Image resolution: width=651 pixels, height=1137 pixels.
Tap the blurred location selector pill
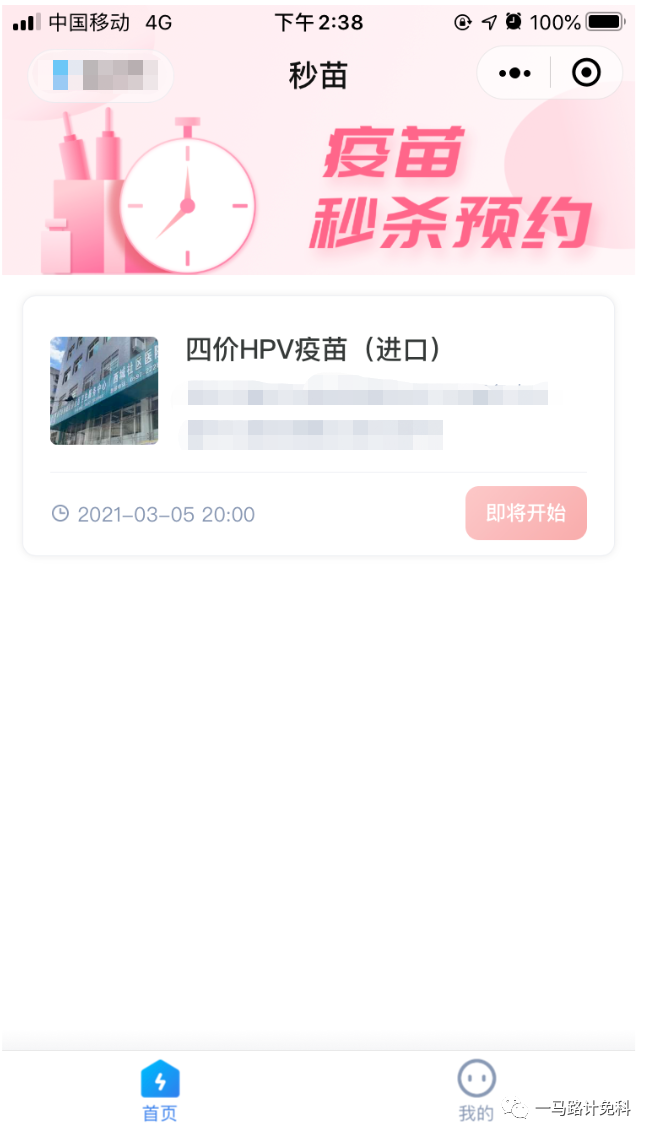[x=101, y=75]
